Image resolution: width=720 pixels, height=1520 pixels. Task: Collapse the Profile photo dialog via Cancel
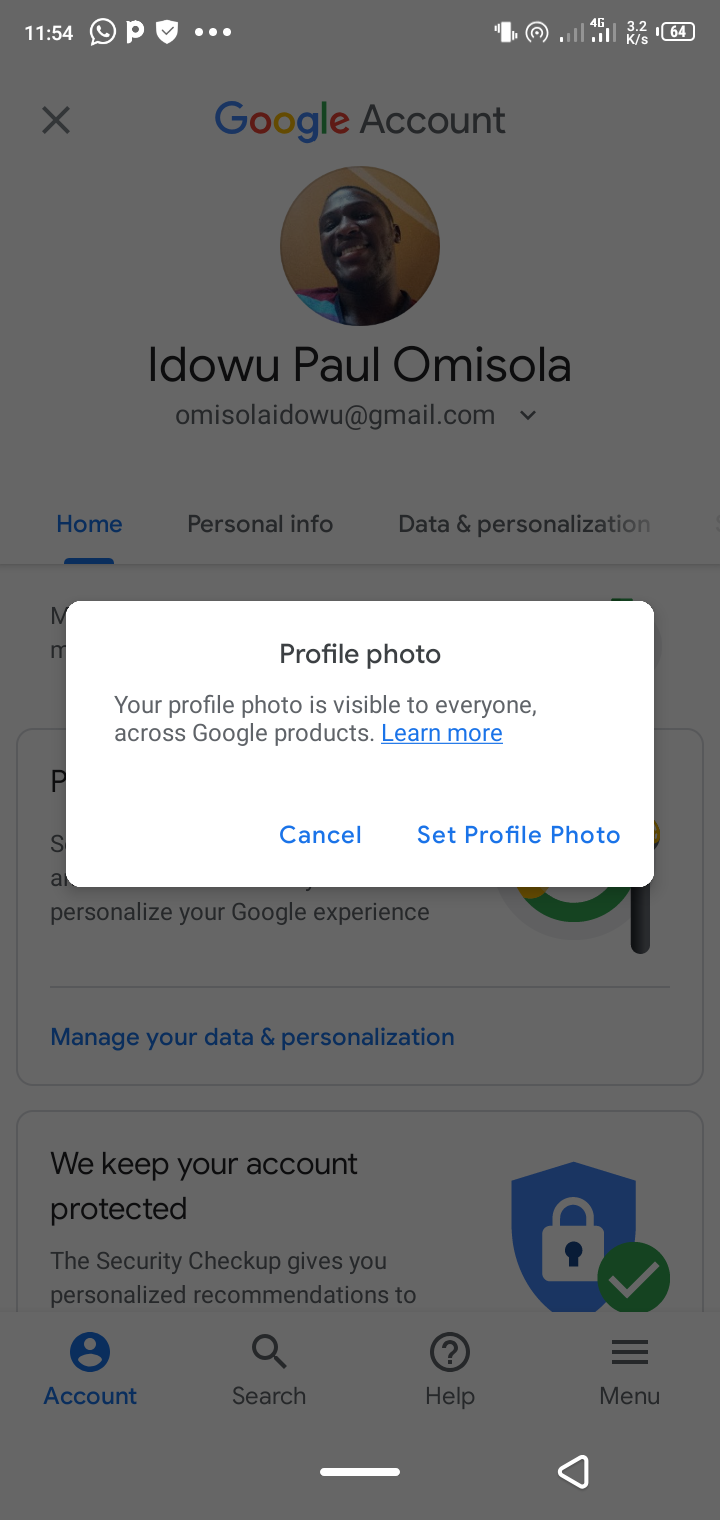320,834
